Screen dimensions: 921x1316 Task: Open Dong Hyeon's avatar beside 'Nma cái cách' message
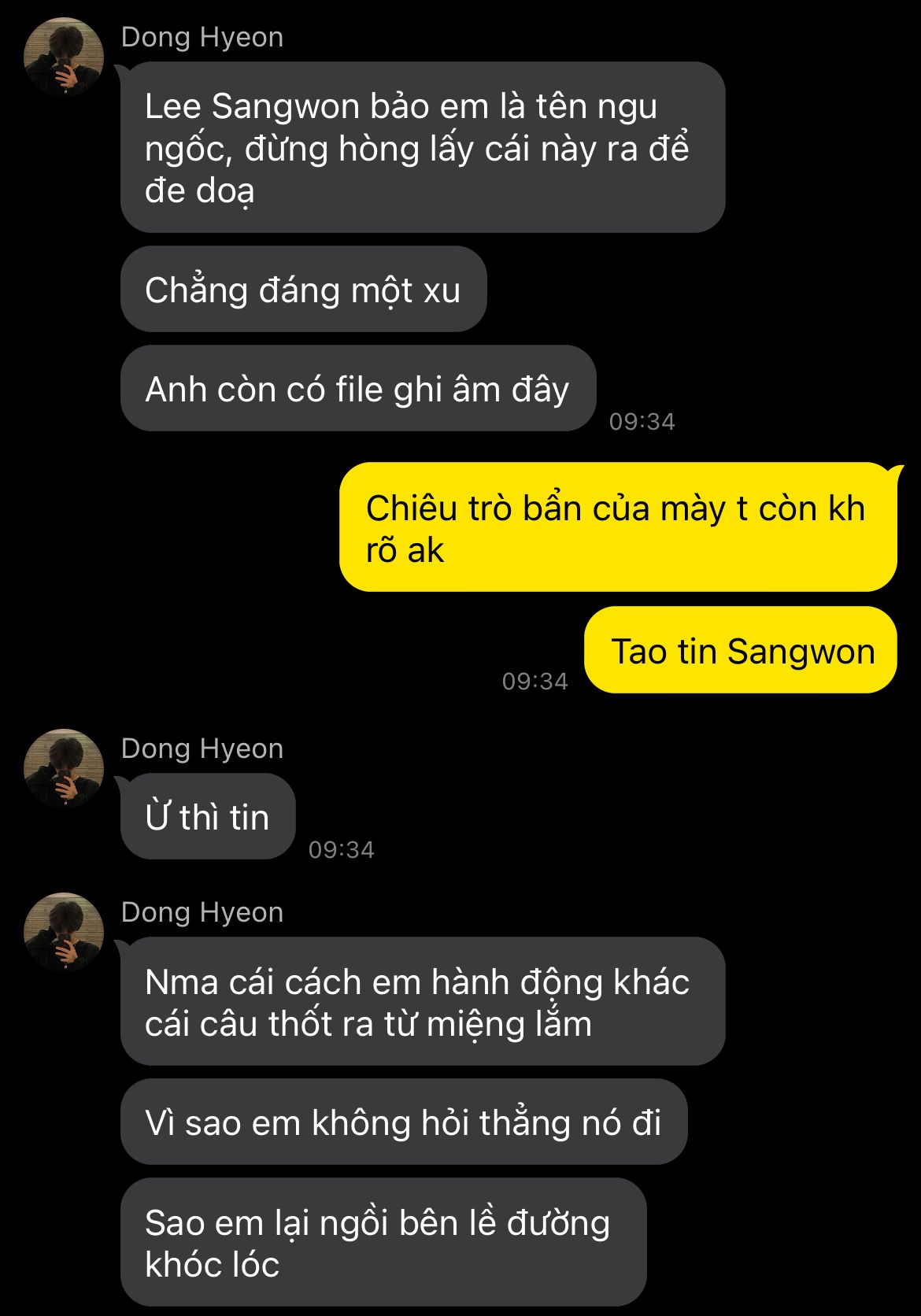(64, 933)
